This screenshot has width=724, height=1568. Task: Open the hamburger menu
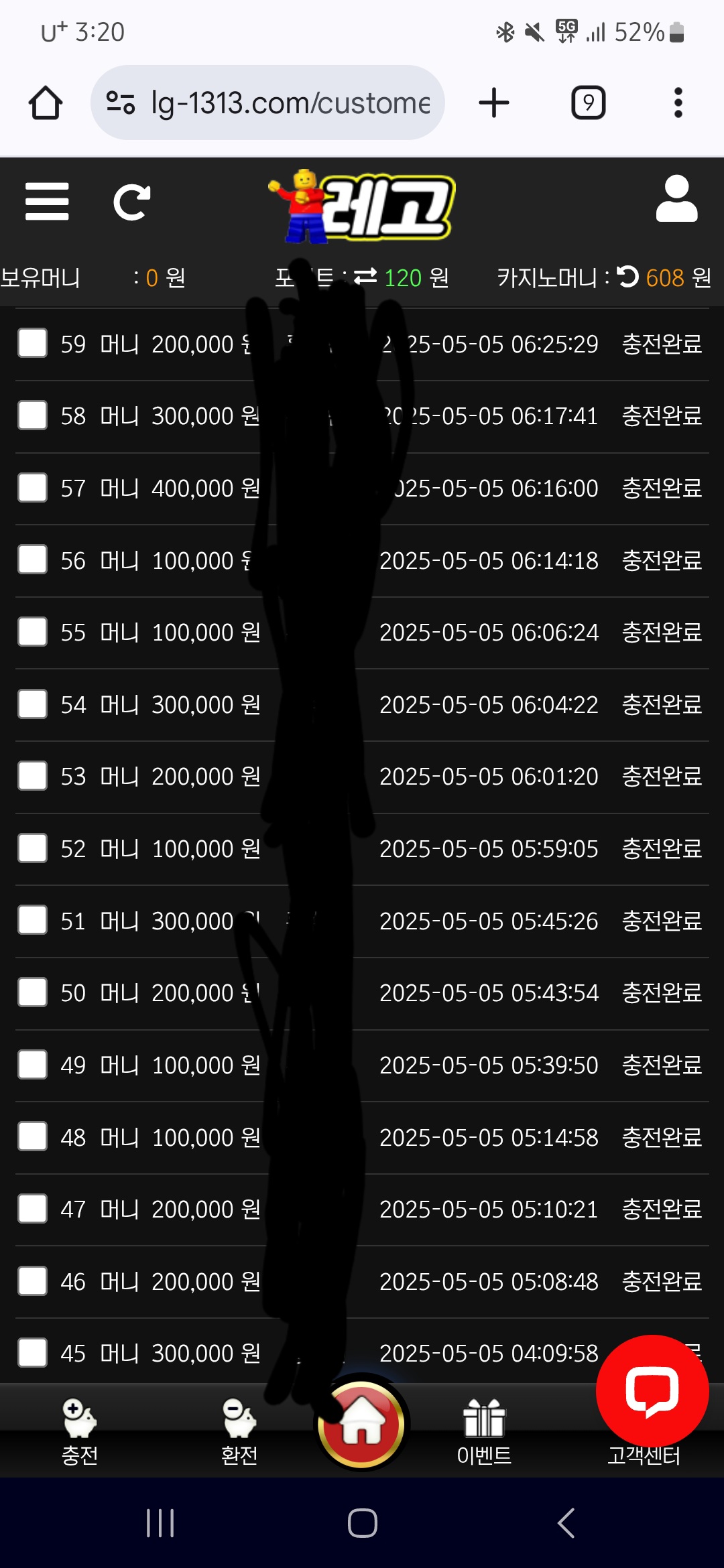[47, 202]
